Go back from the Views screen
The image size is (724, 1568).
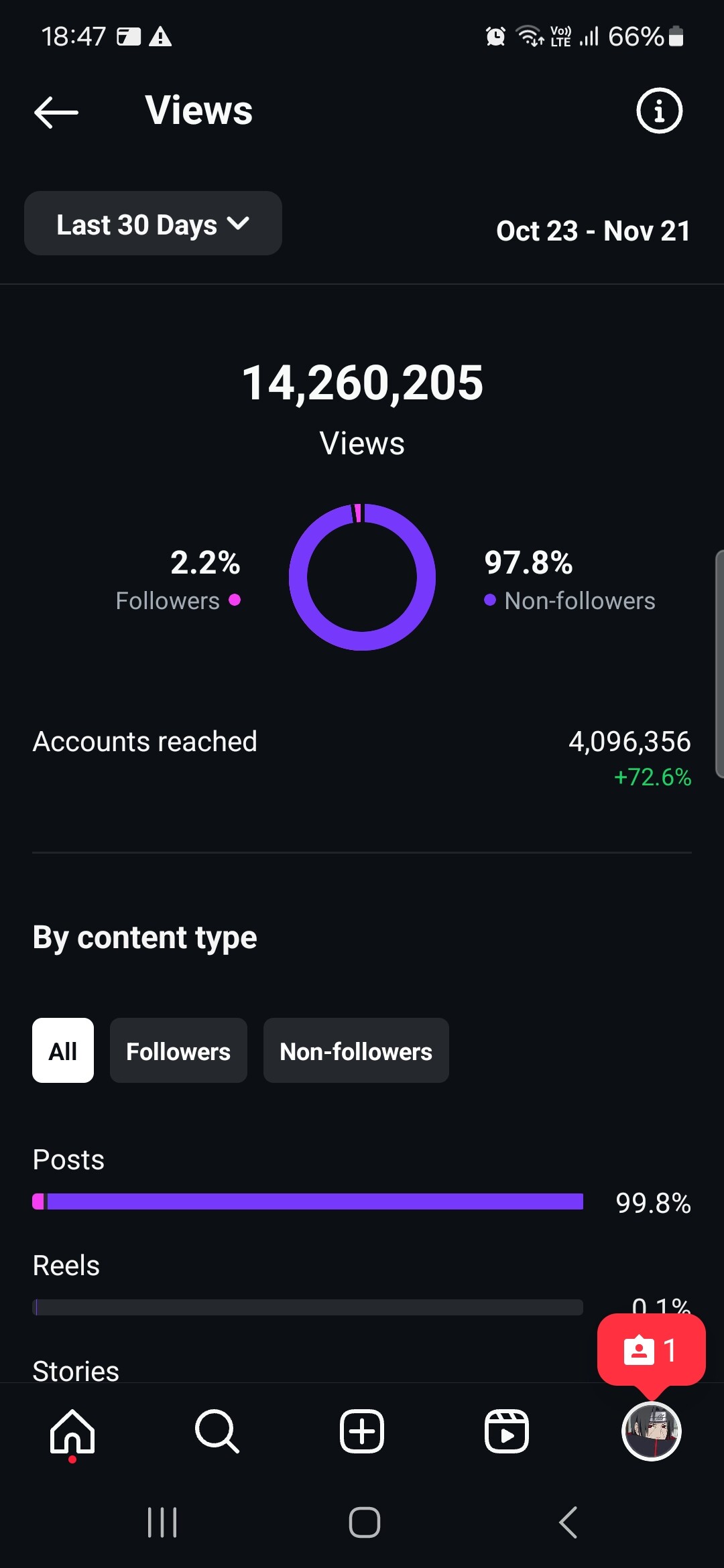[56, 111]
